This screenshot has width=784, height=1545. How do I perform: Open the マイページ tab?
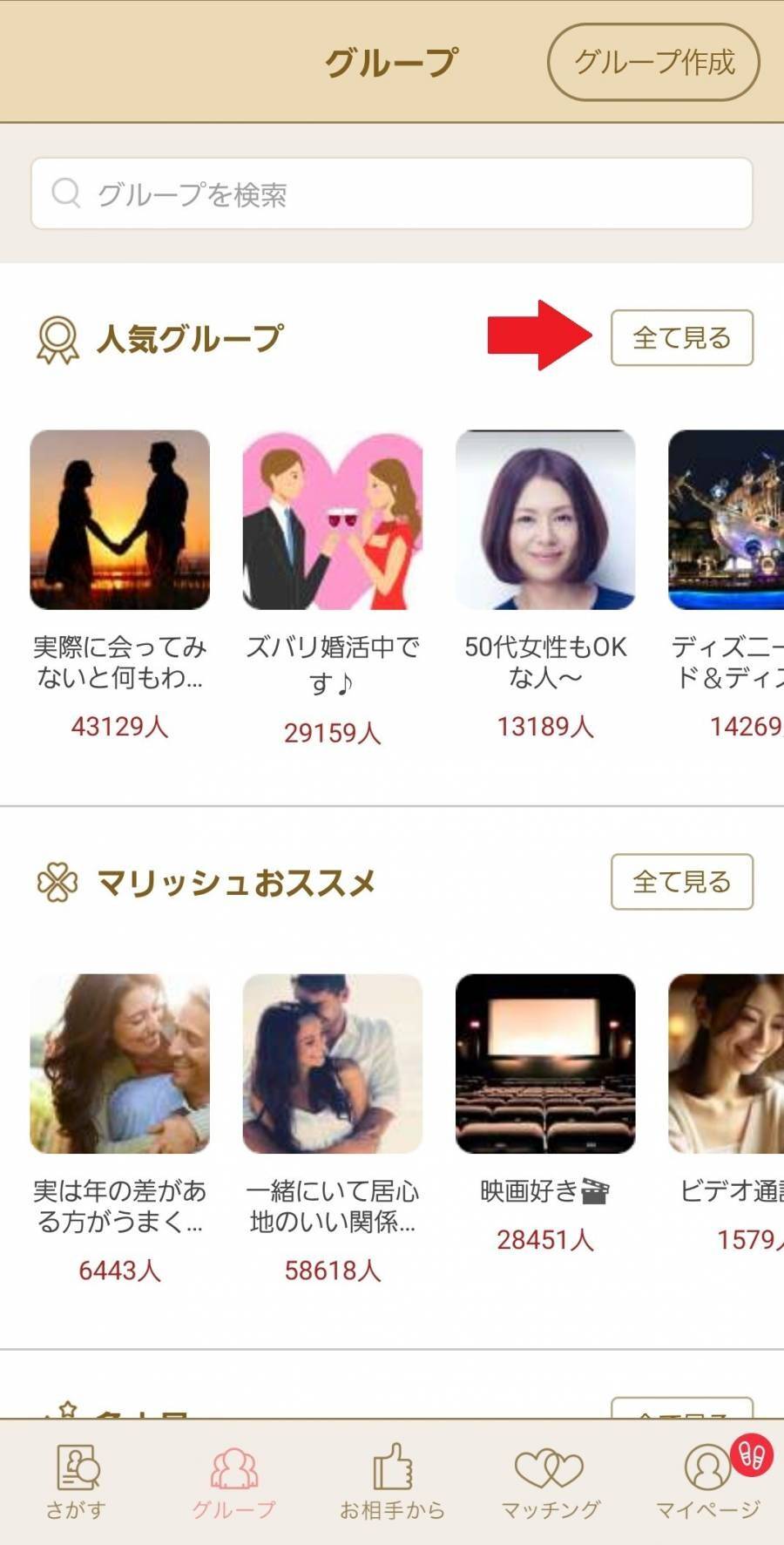point(707,1481)
